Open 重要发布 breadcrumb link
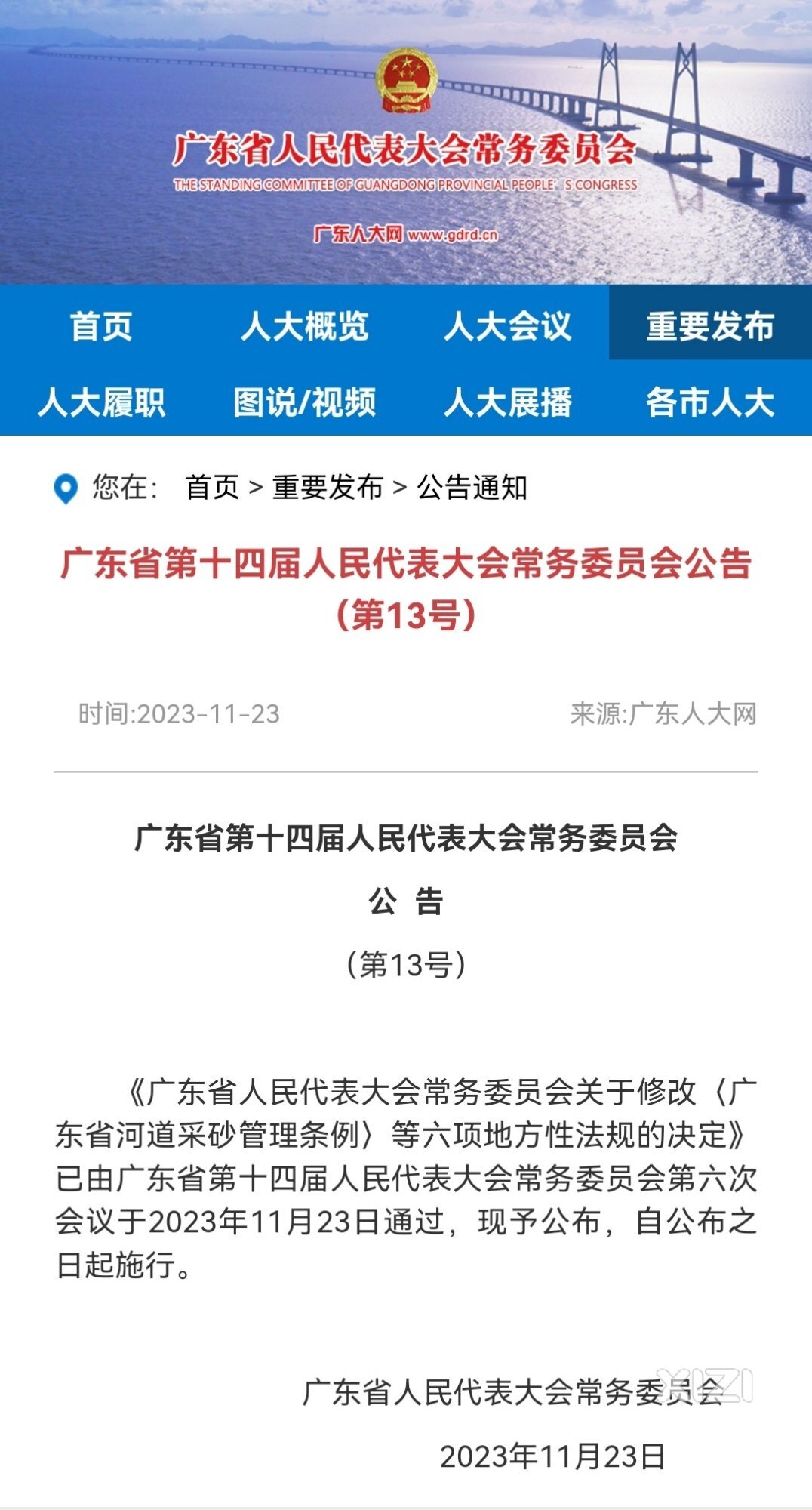This screenshot has width=812, height=1510. click(328, 488)
